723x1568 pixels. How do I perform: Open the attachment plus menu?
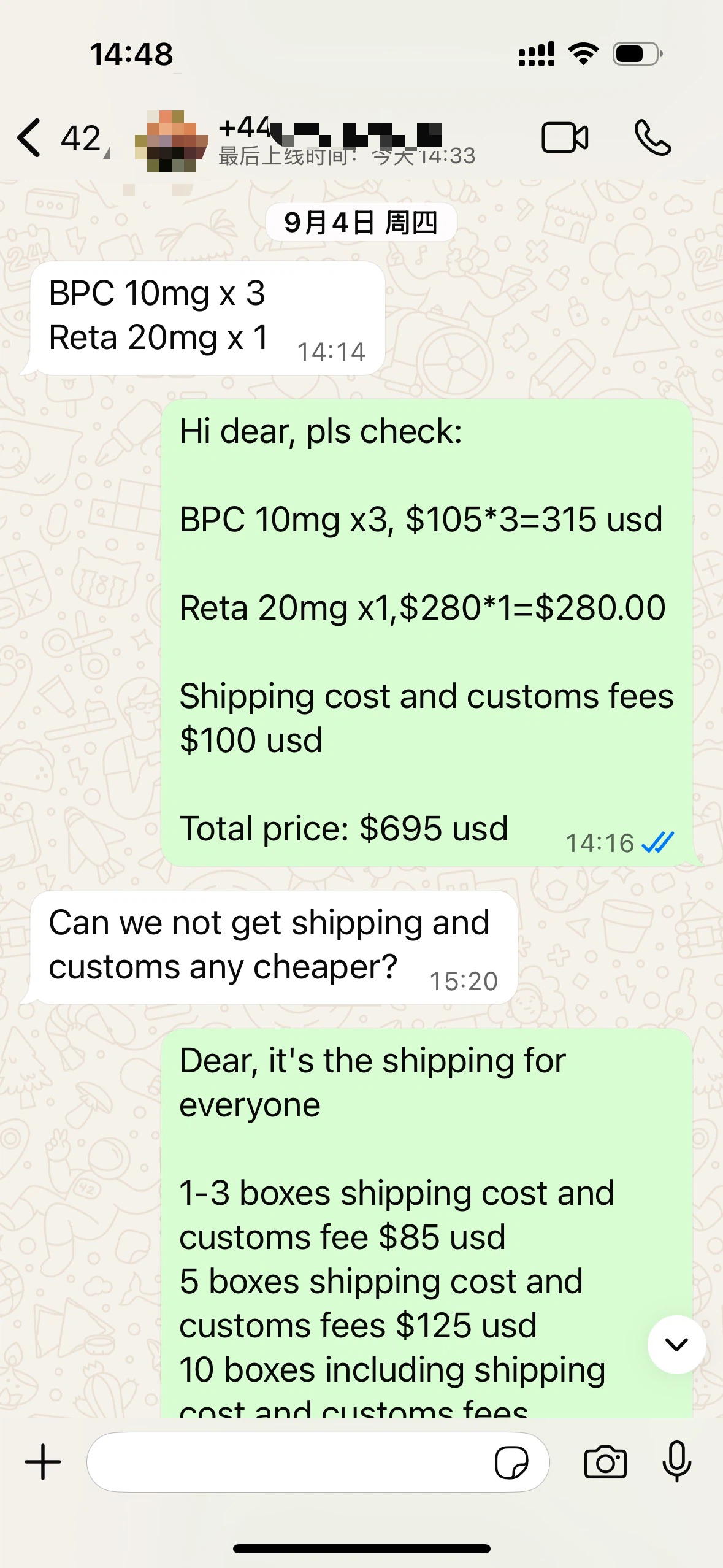pyautogui.click(x=43, y=1462)
